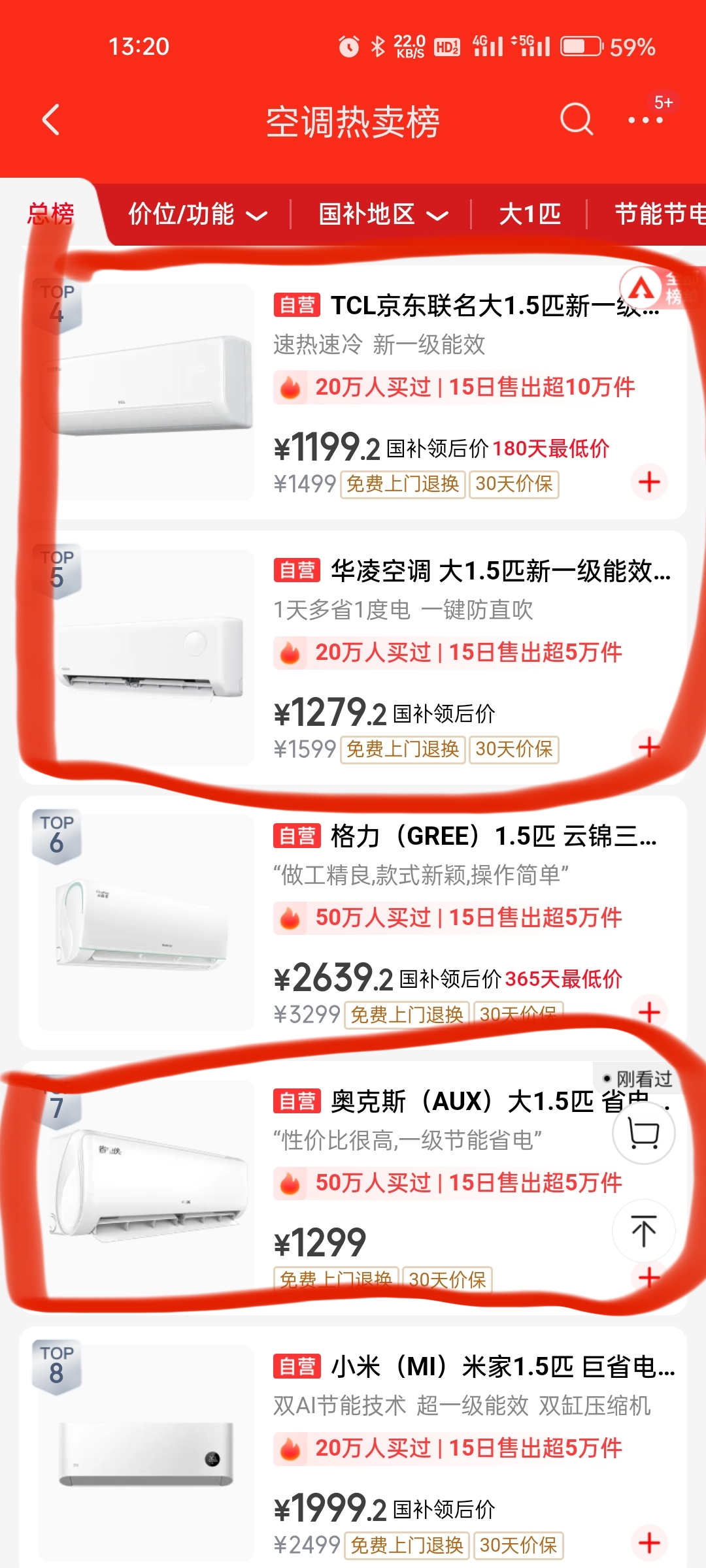The image size is (706, 1568).
Task: Expand the 国补地区 dropdown
Action: [x=383, y=214]
